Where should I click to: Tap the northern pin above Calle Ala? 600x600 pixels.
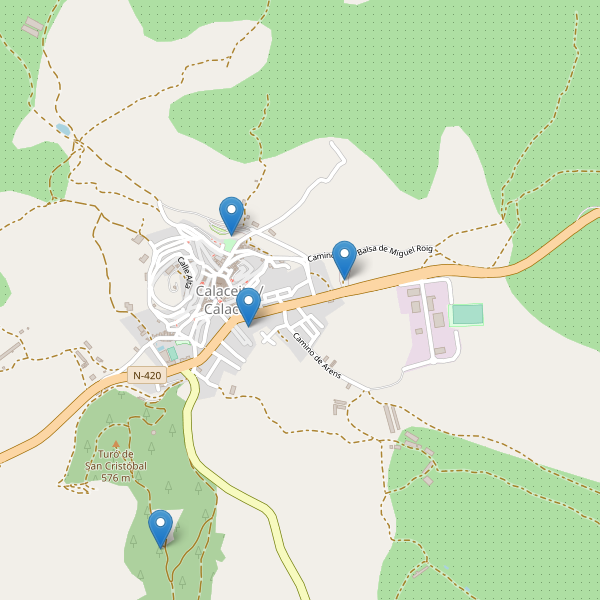pos(232,214)
